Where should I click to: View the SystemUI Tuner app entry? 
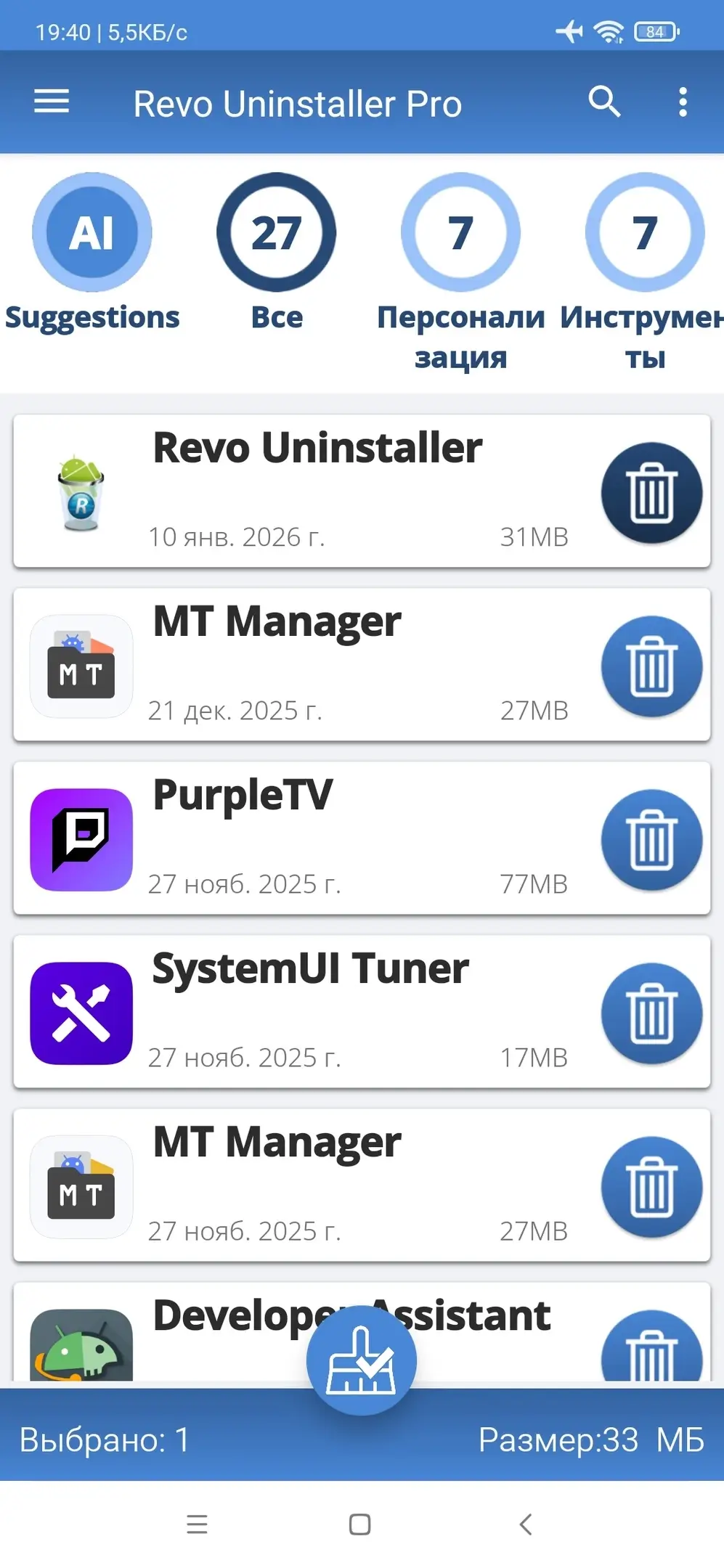pyautogui.click(x=317, y=1011)
